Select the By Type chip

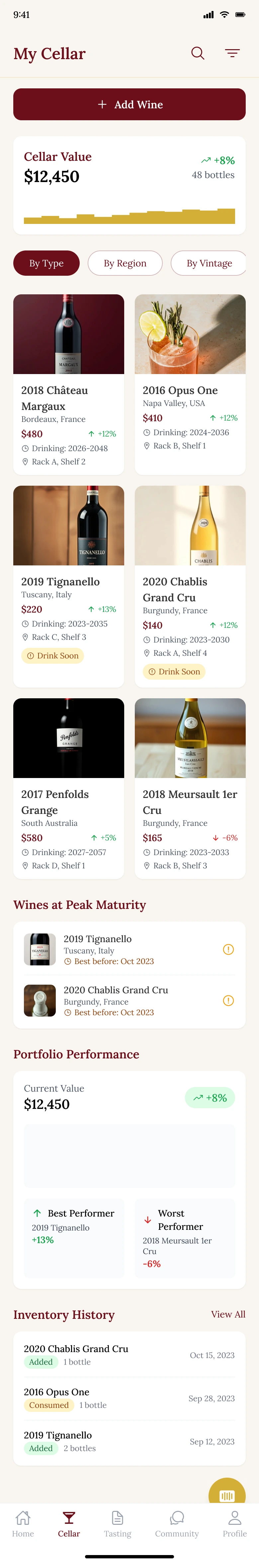(46, 263)
